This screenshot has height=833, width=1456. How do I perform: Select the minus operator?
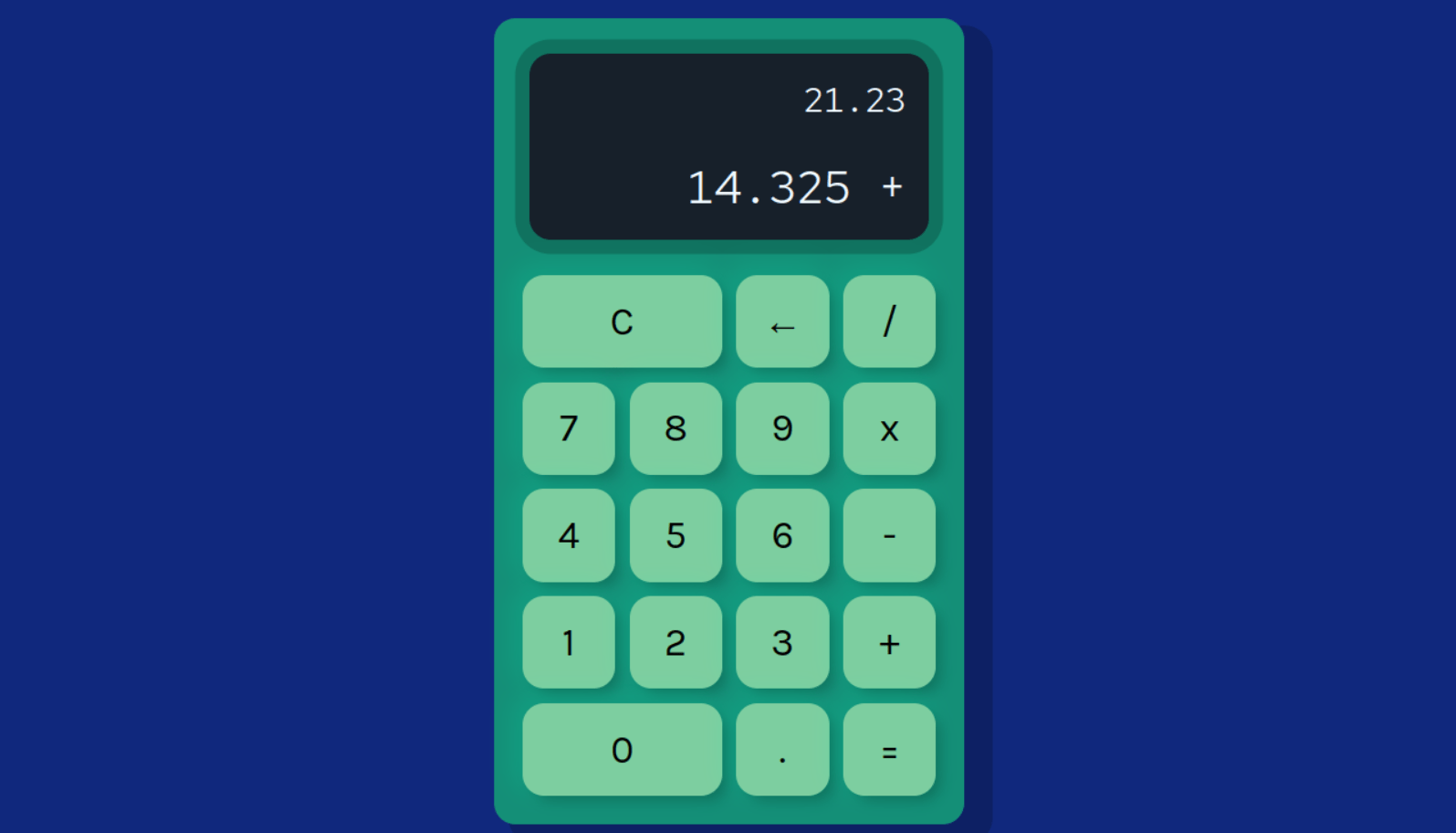(889, 535)
